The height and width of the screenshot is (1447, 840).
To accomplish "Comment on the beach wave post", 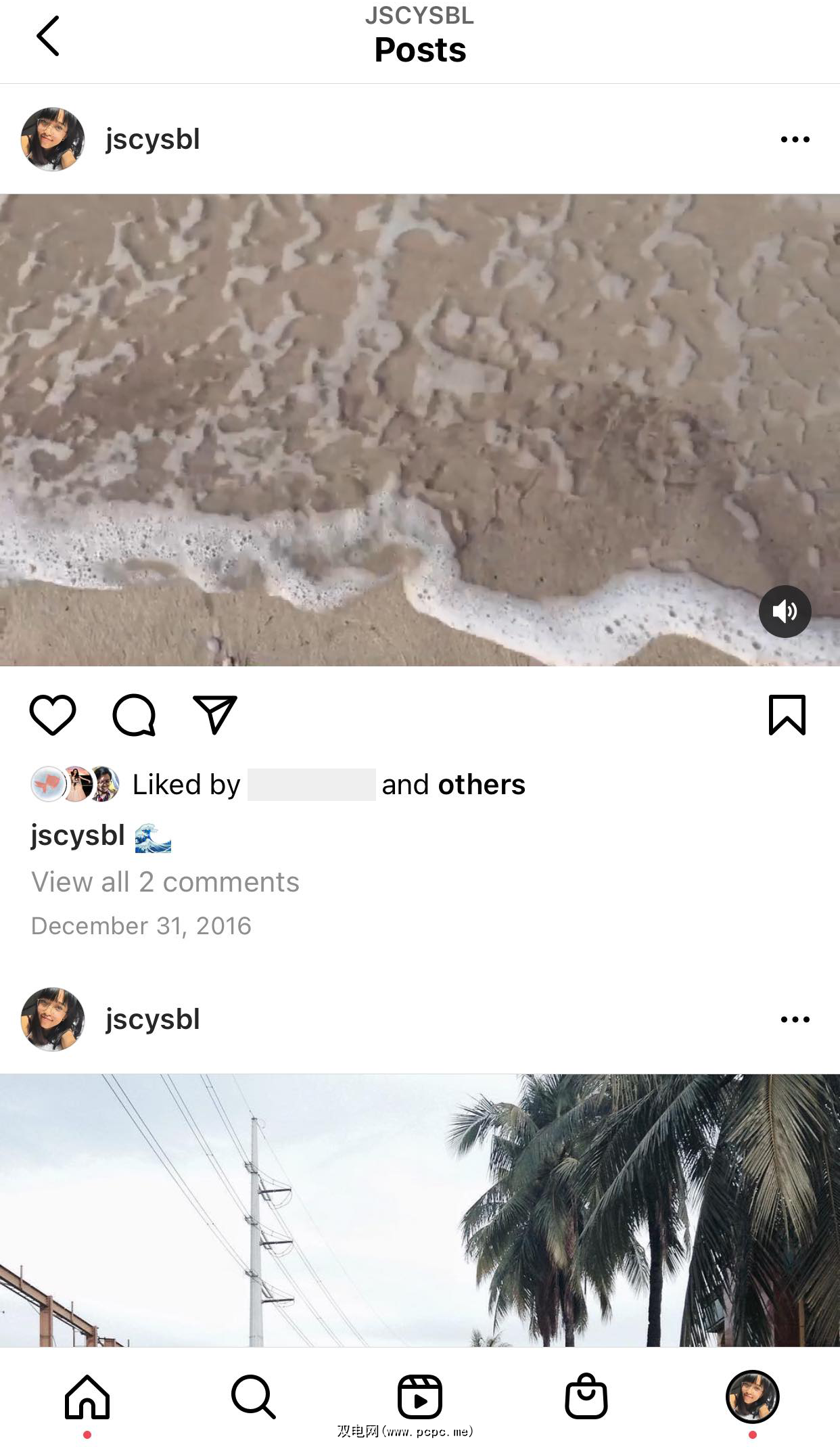I will 134,715.
